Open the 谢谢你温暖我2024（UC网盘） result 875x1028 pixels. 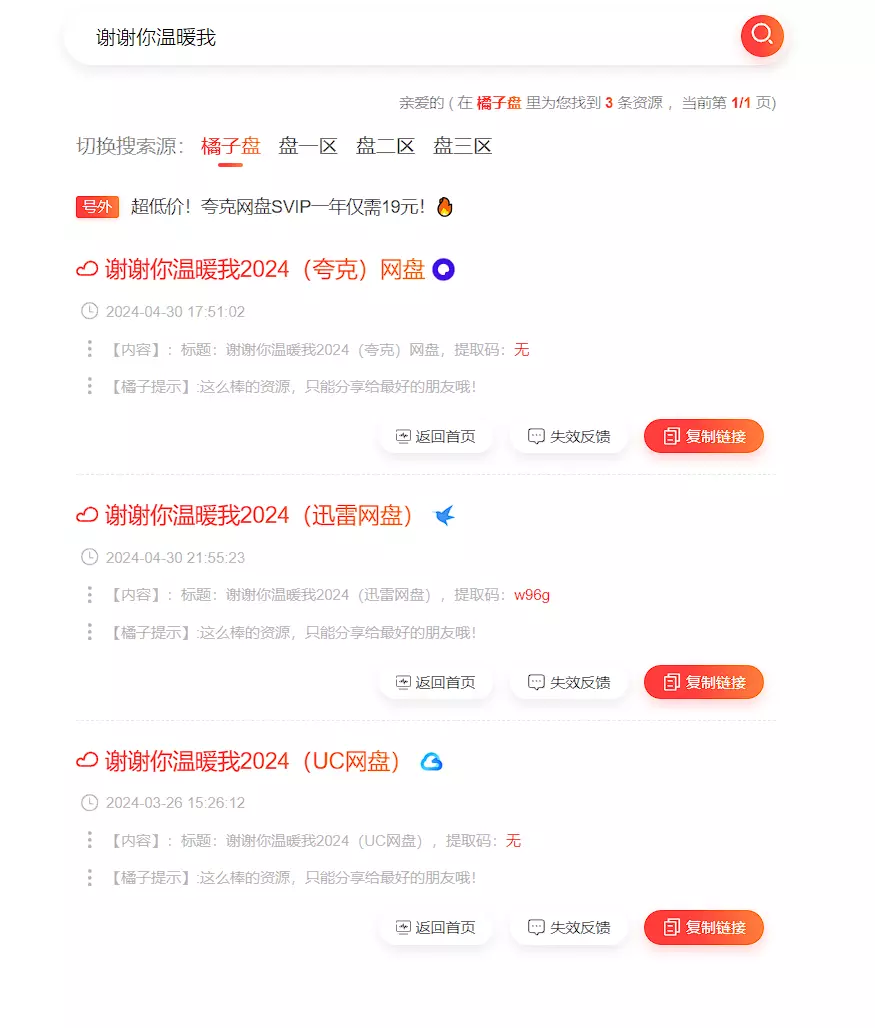click(x=253, y=761)
